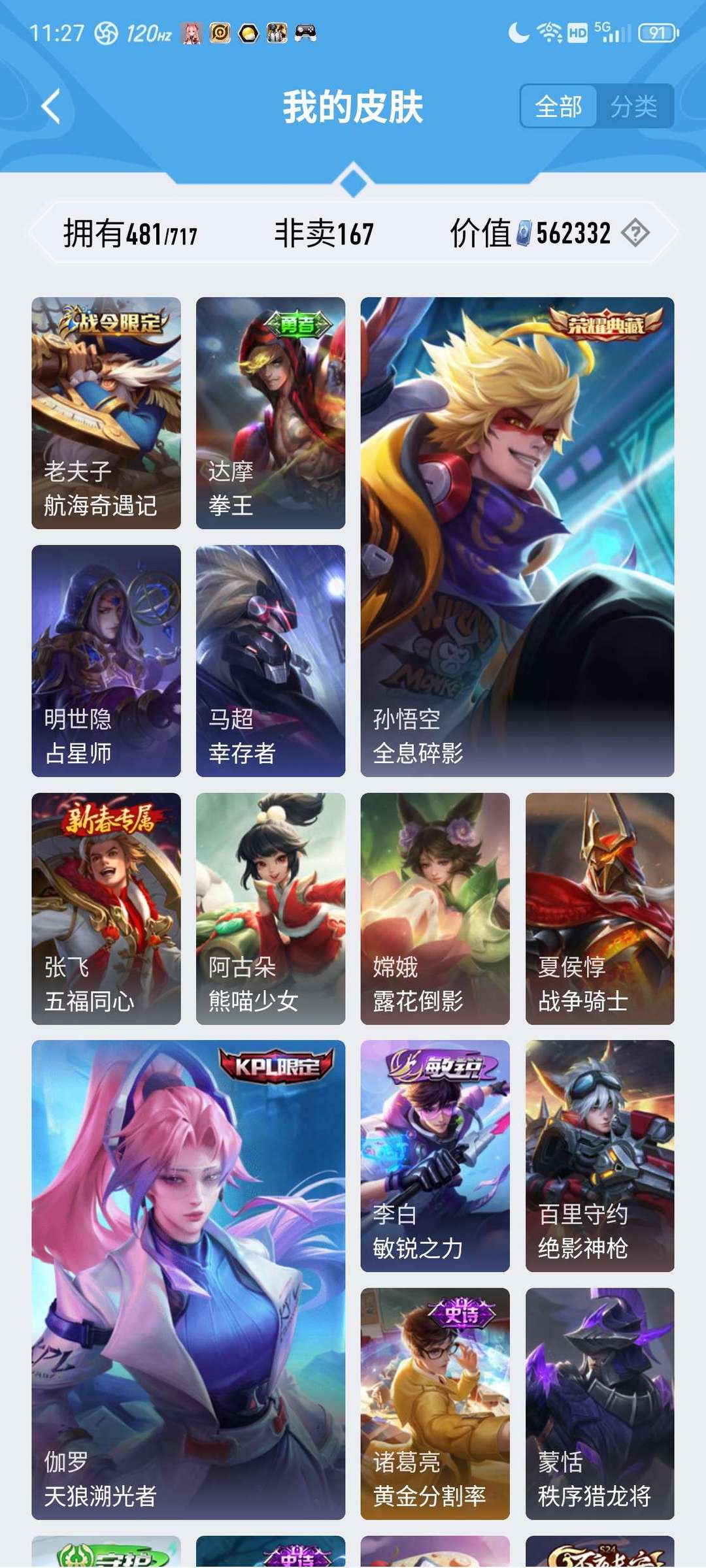Open 嫦娥 露花倒影 skin
The image size is (706, 1568).
[x=435, y=909]
